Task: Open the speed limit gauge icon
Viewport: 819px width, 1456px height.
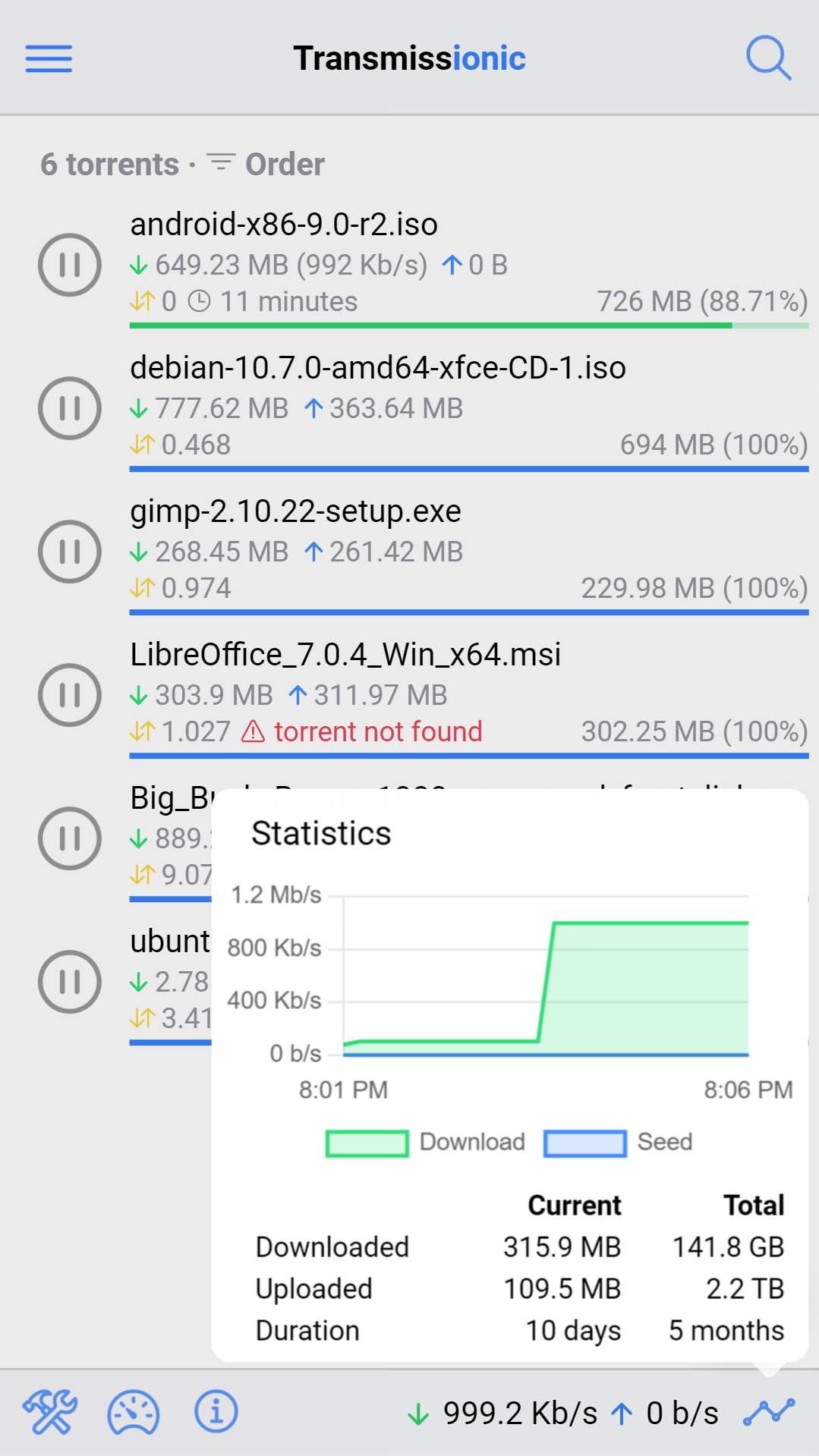Action: pos(134,1412)
